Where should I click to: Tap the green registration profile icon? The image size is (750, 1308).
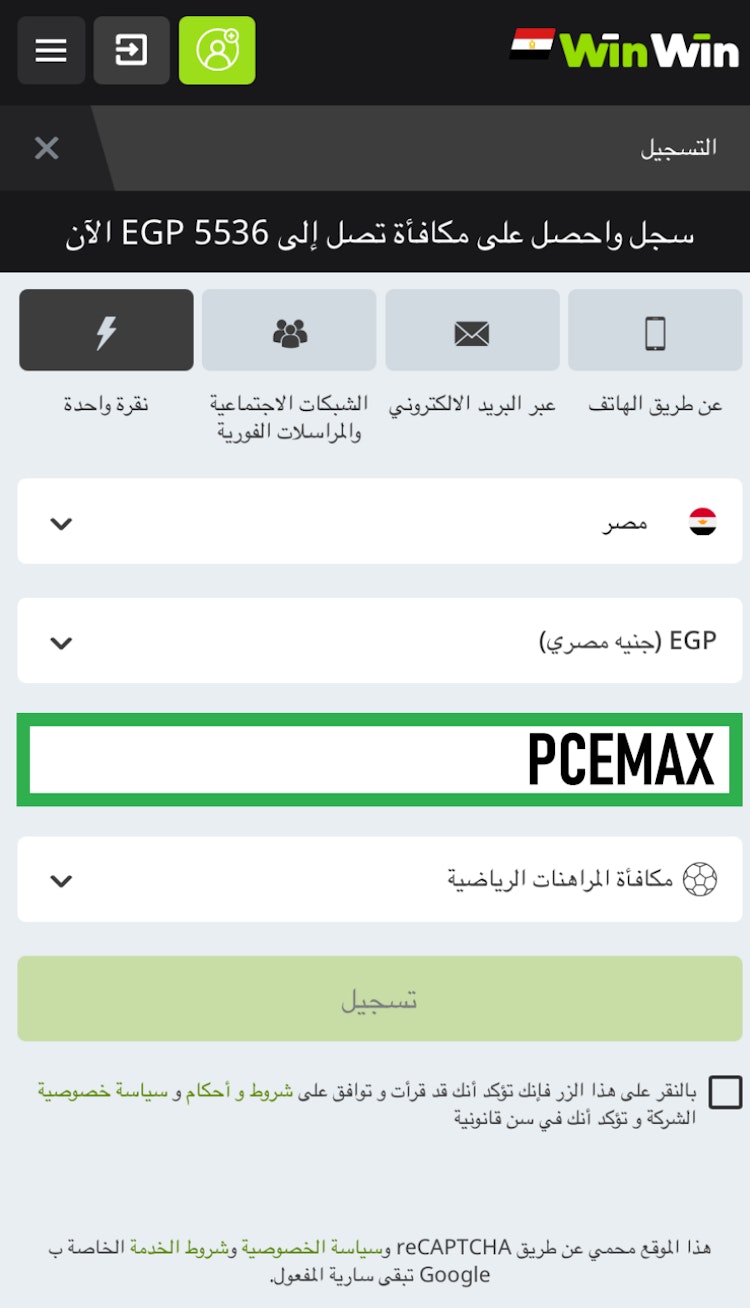[217, 50]
